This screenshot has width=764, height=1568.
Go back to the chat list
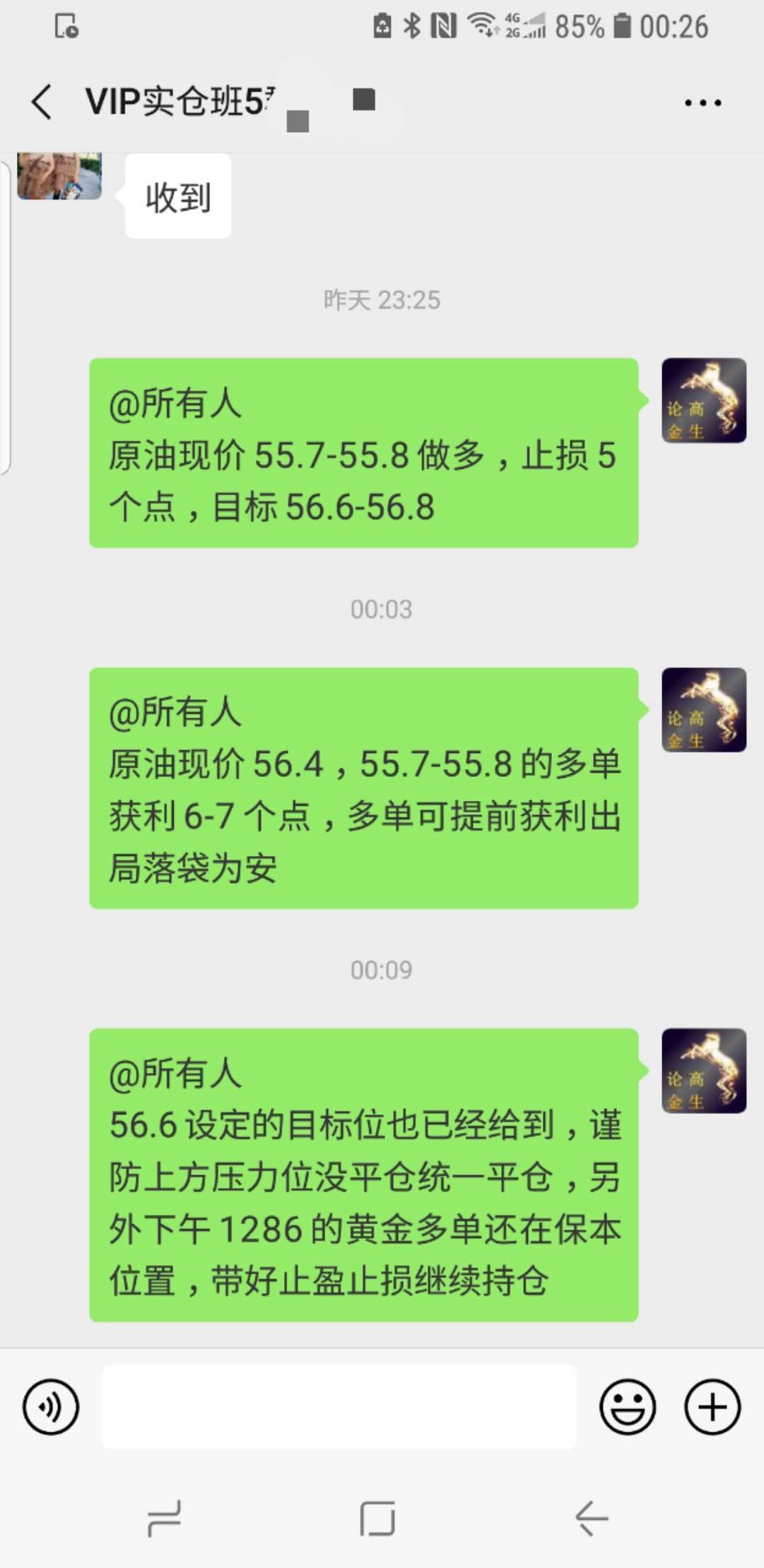tap(42, 102)
